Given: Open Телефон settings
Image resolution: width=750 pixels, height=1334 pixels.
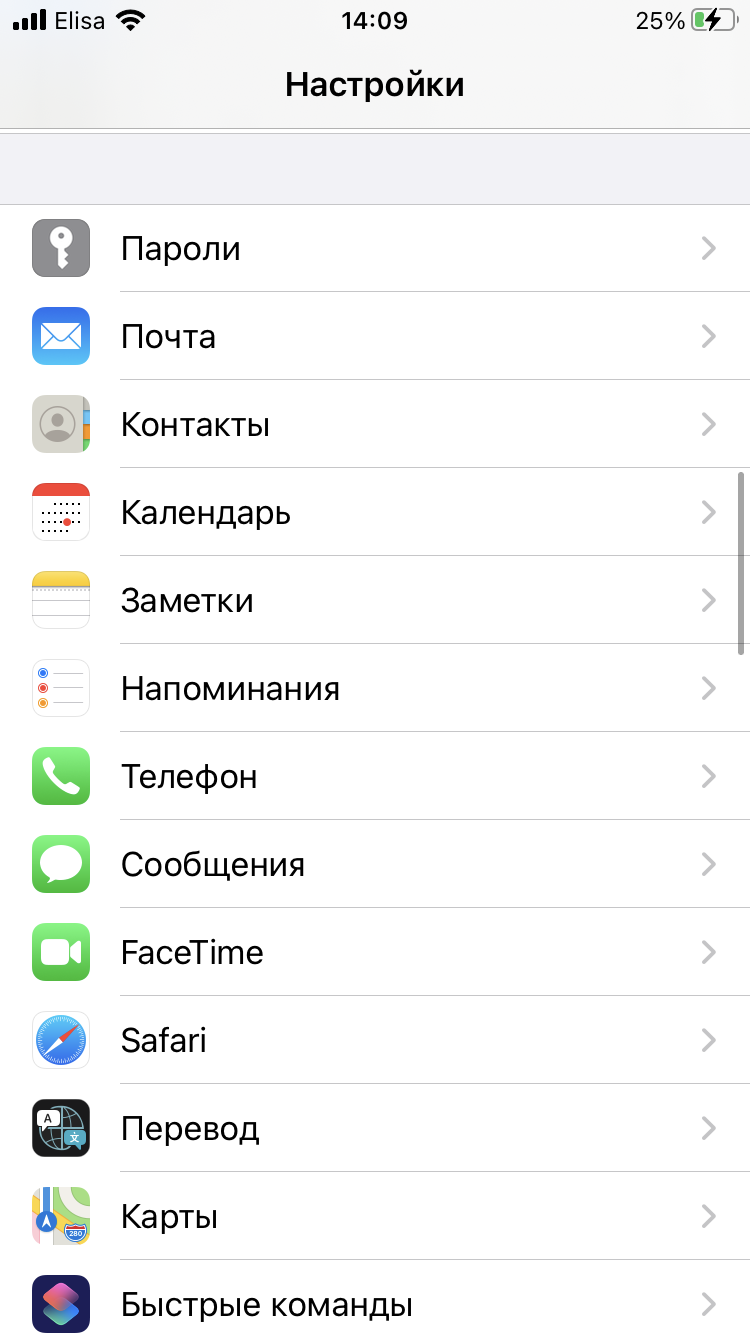Looking at the screenshot, I should coord(375,776).
